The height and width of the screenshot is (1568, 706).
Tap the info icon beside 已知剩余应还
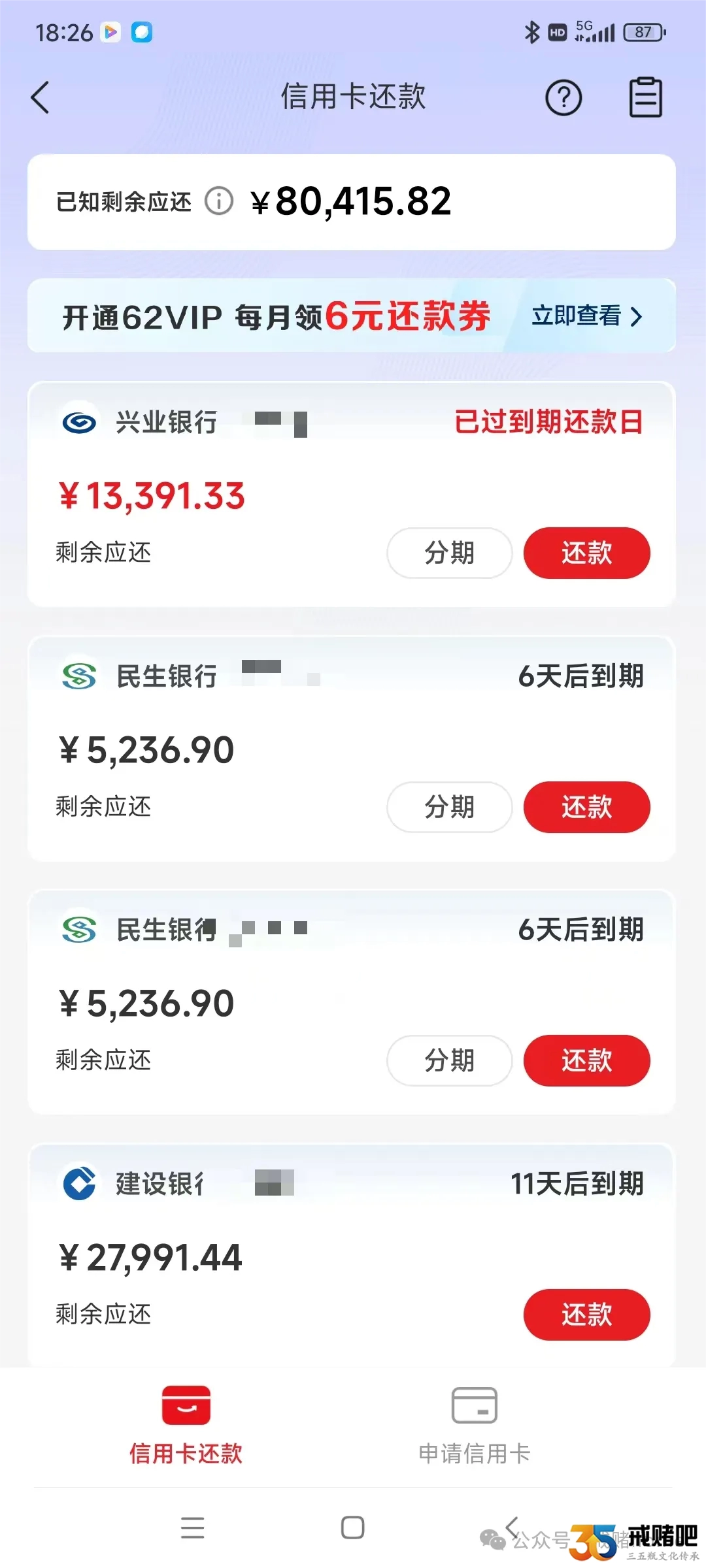tap(219, 201)
